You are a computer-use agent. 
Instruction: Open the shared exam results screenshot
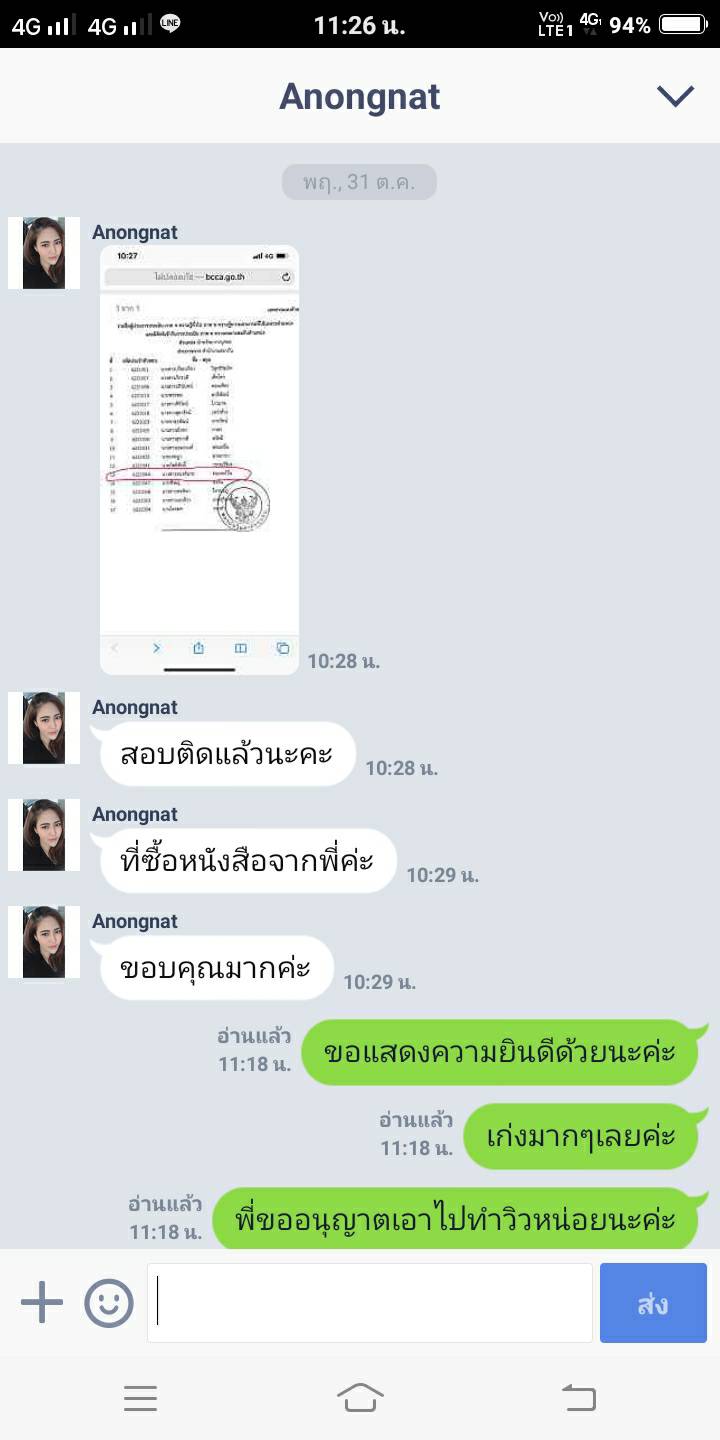[199, 460]
